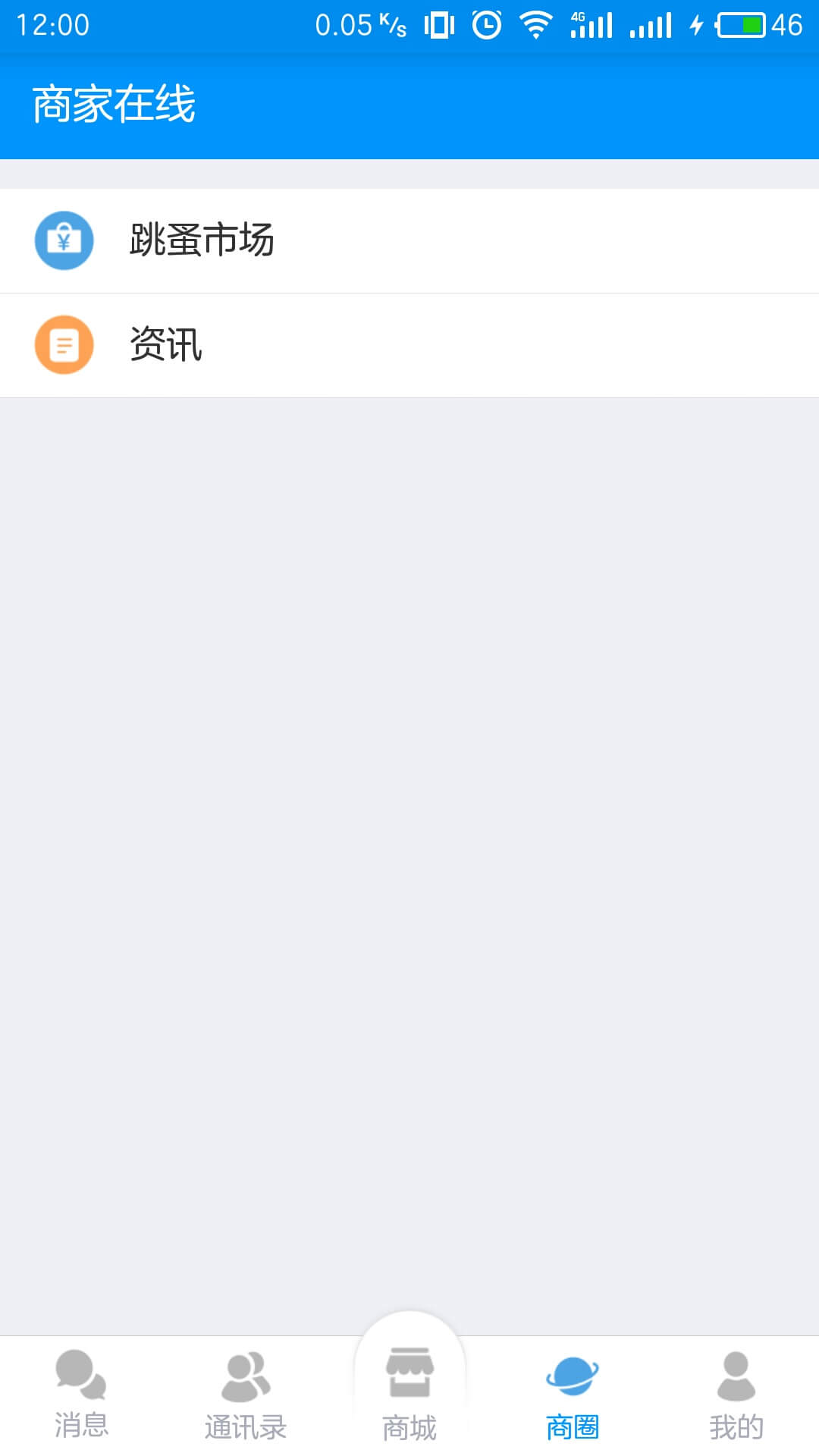Select the 商圈 tab
The image size is (819, 1456).
tap(573, 1395)
